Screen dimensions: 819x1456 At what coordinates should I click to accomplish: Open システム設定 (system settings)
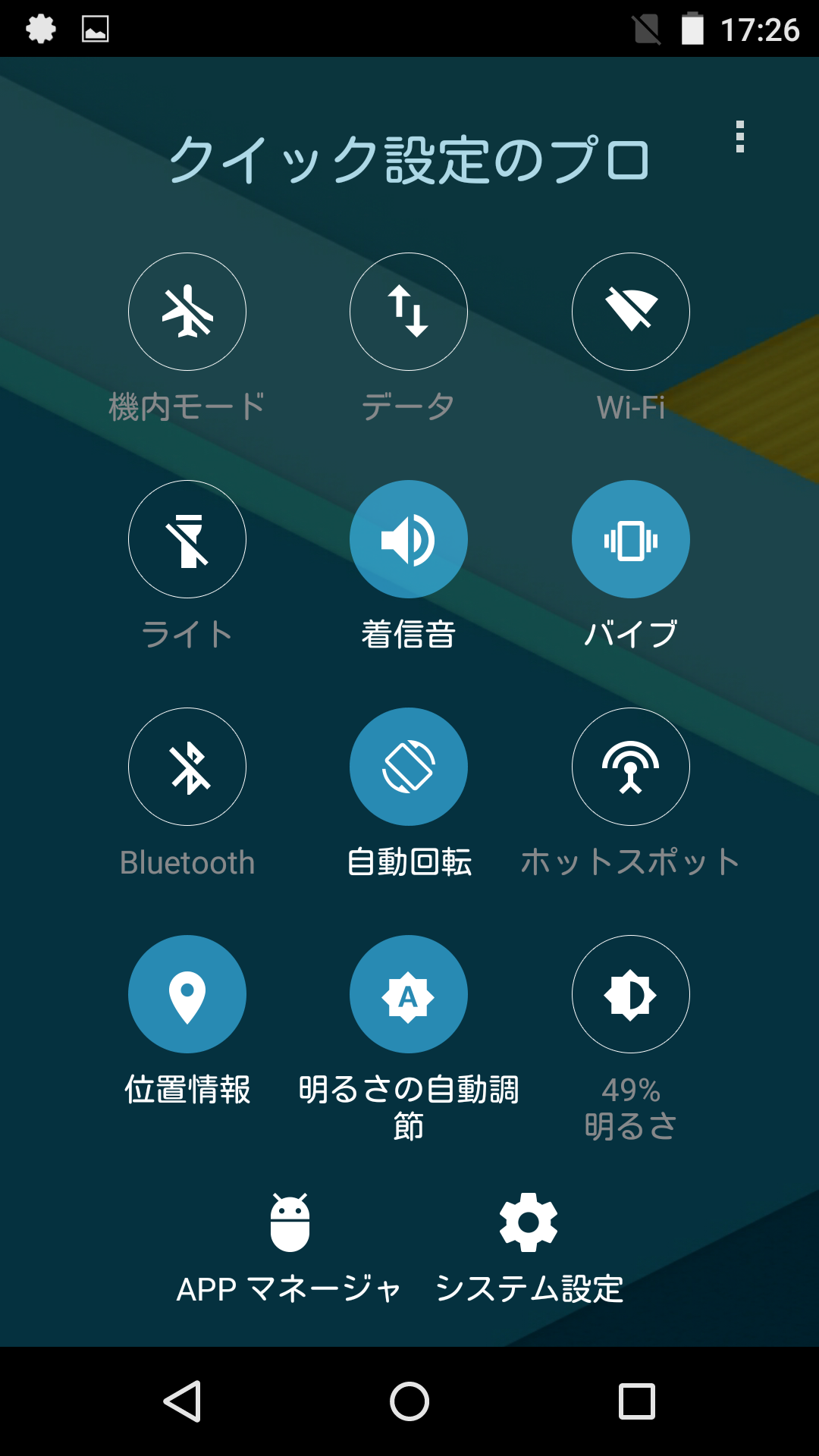[529, 1249]
